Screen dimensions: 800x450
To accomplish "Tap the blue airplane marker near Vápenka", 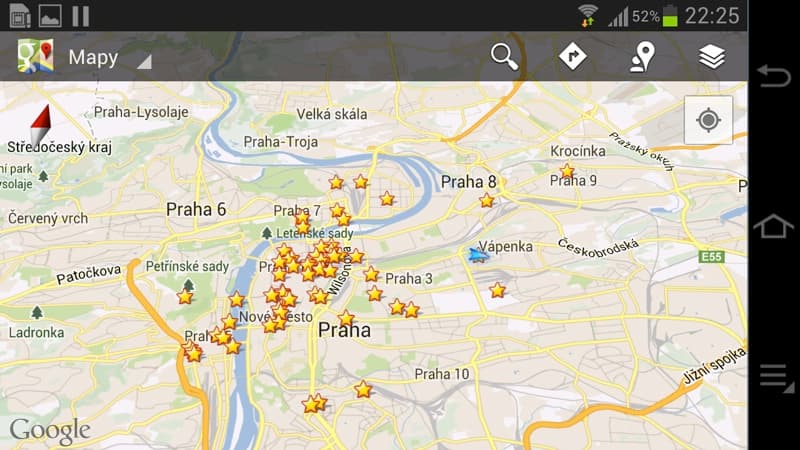I will click(479, 255).
